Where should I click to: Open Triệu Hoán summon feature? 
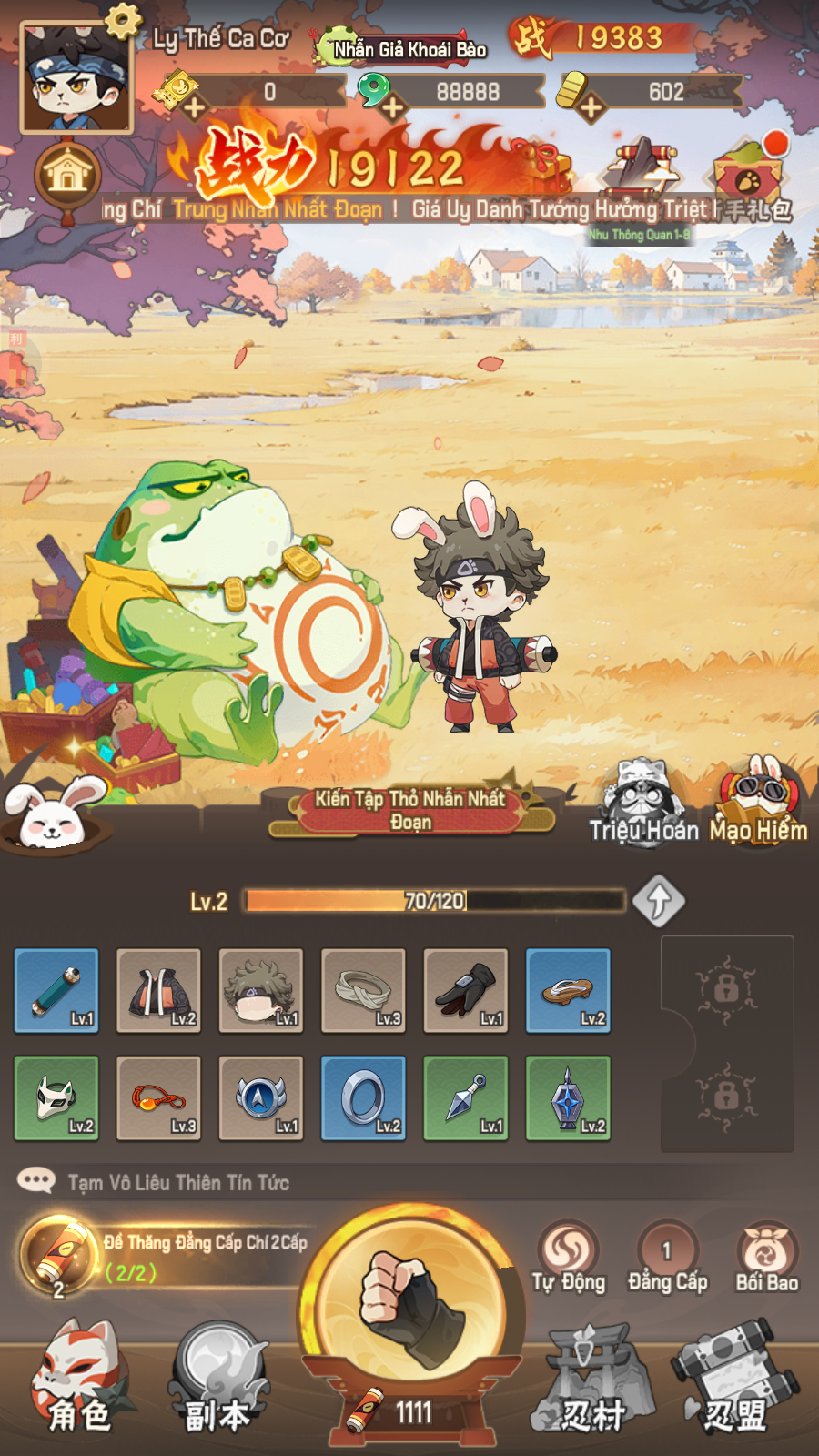(x=642, y=803)
